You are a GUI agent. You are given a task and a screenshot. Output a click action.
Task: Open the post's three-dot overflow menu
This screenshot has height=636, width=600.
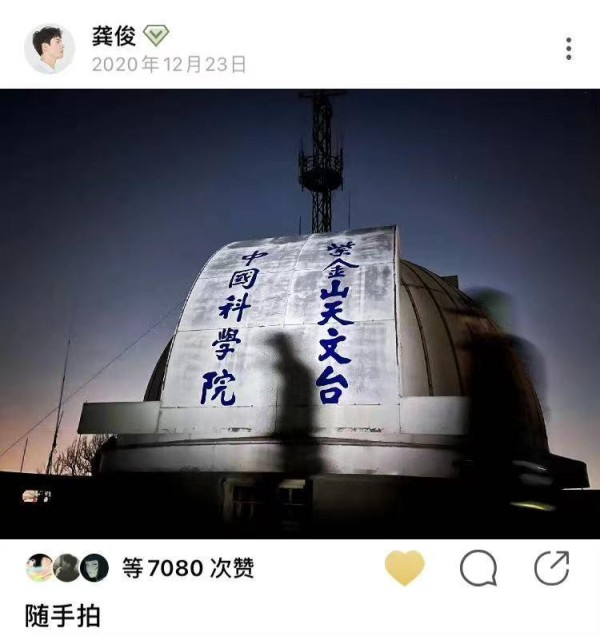568,49
